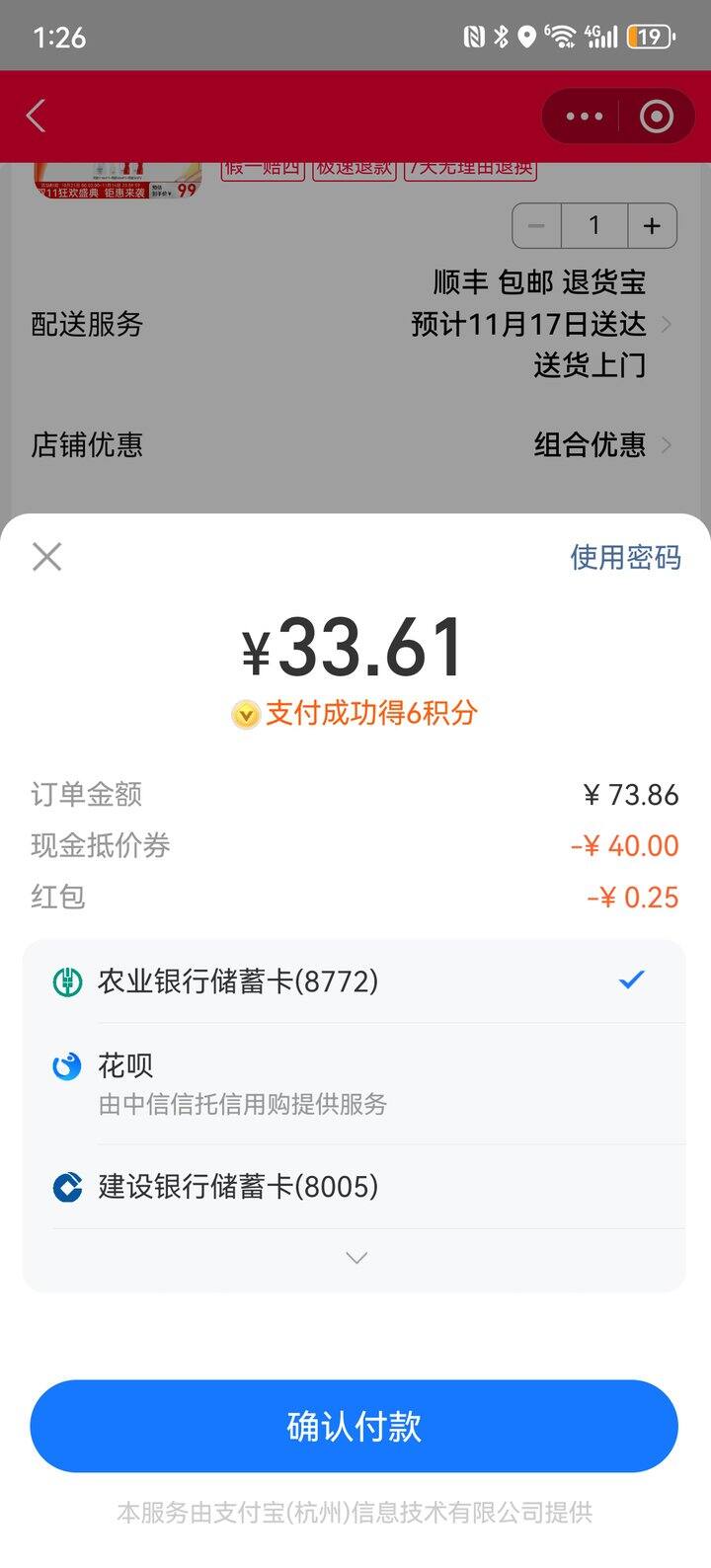Select 农业银行储蓄卡(8772) as payment method
This screenshot has height=1568, width=711.
354,980
